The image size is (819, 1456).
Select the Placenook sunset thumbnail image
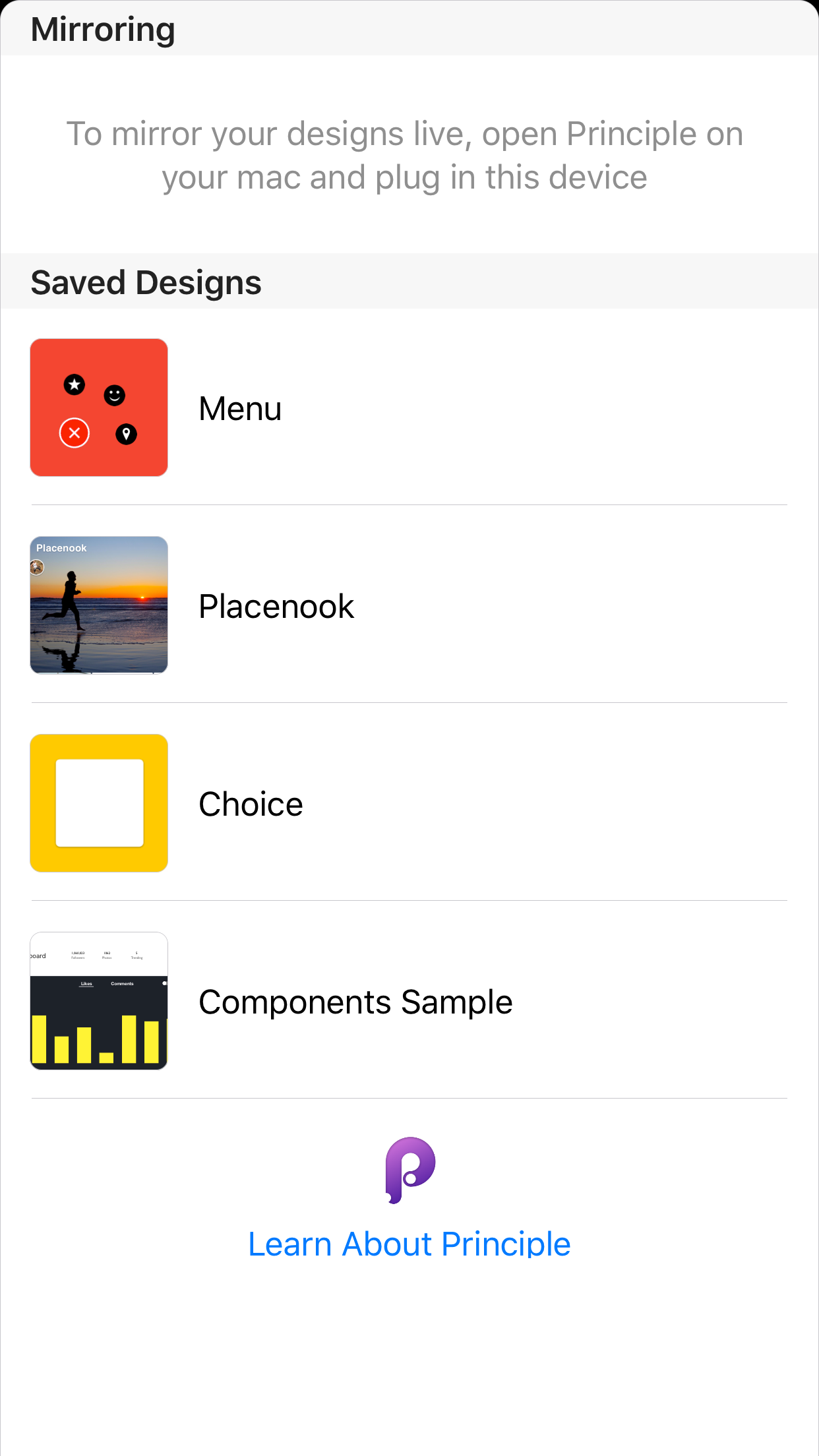tap(99, 605)
